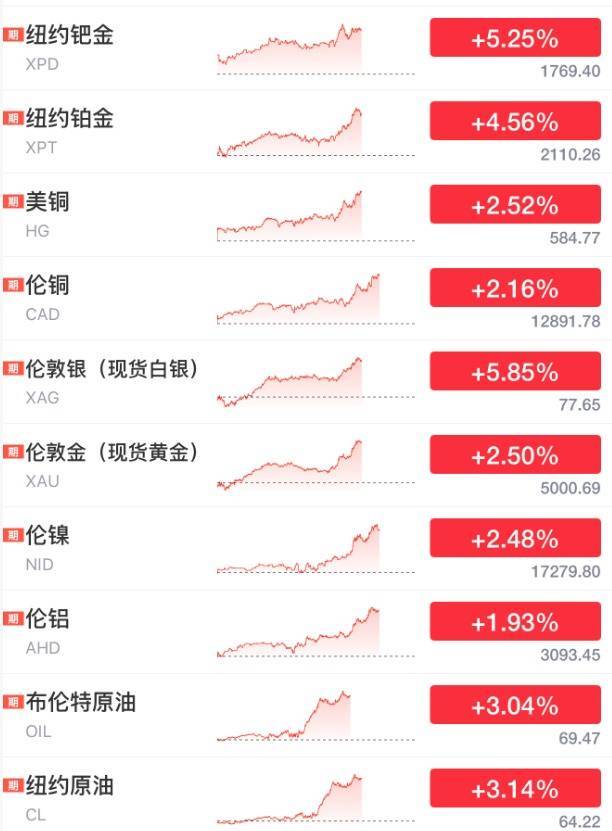Screen dimensions: 612x831
Task: Select 伦敦银（现货白银）XAG row
Action: pyautogui.click(x=112, y=370)
